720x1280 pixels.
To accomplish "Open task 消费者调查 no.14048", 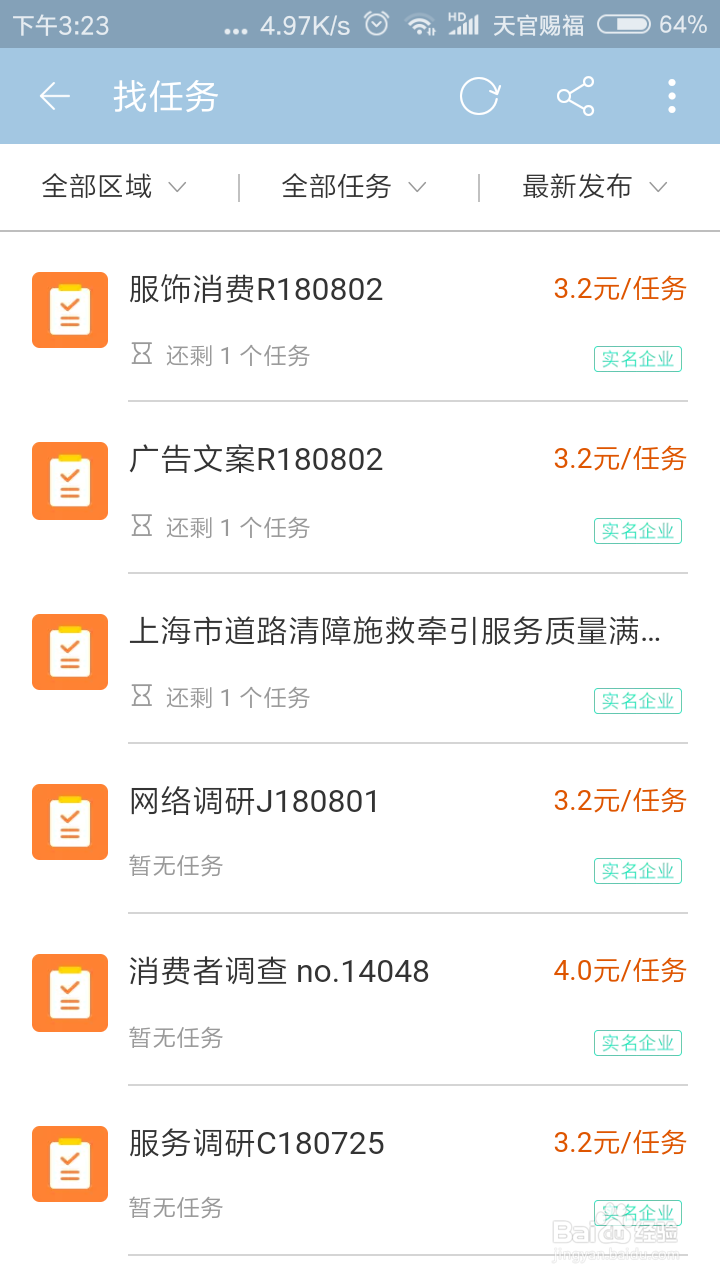I will click(360, 1000).
